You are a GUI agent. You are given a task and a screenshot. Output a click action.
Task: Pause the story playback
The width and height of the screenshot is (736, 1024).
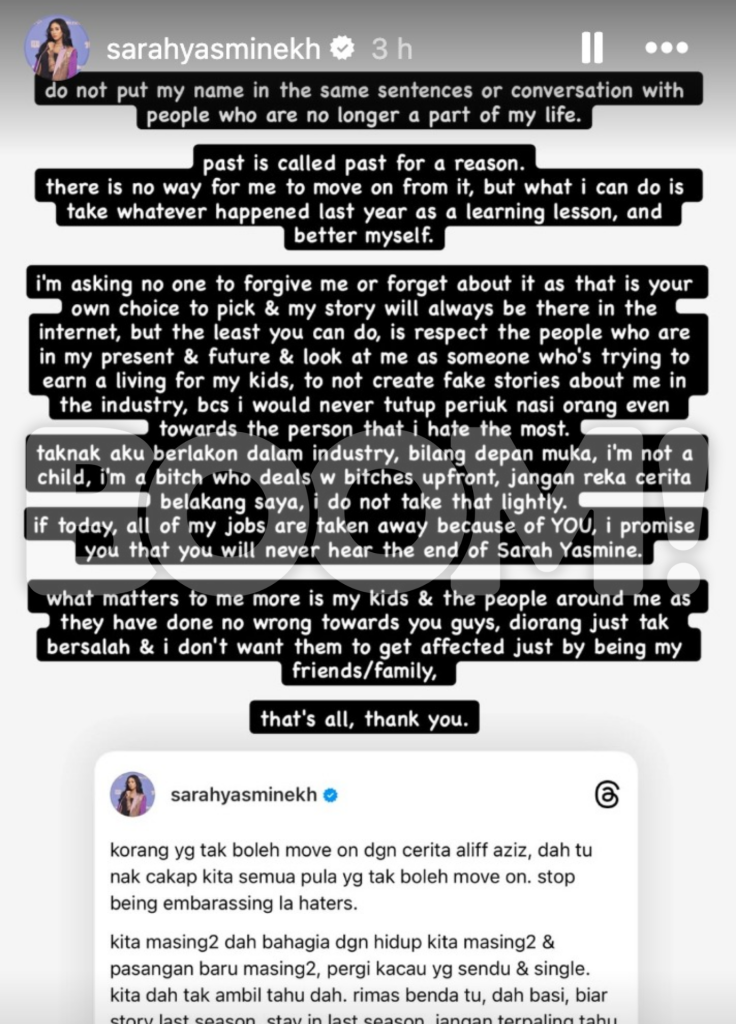[x=592, y=47]
